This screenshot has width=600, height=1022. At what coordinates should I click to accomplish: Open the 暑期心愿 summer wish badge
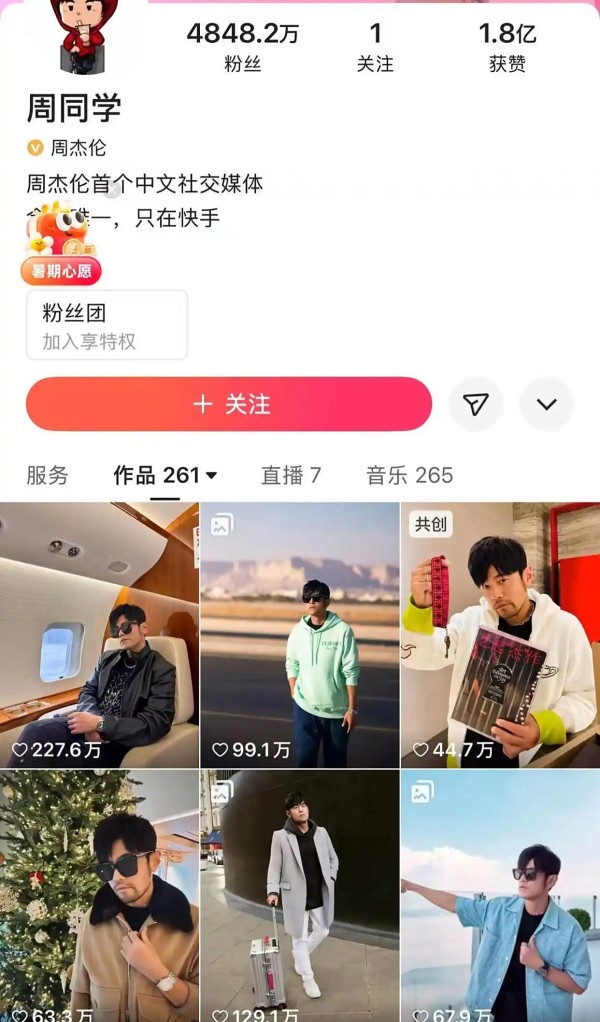(x=61, y=270)
